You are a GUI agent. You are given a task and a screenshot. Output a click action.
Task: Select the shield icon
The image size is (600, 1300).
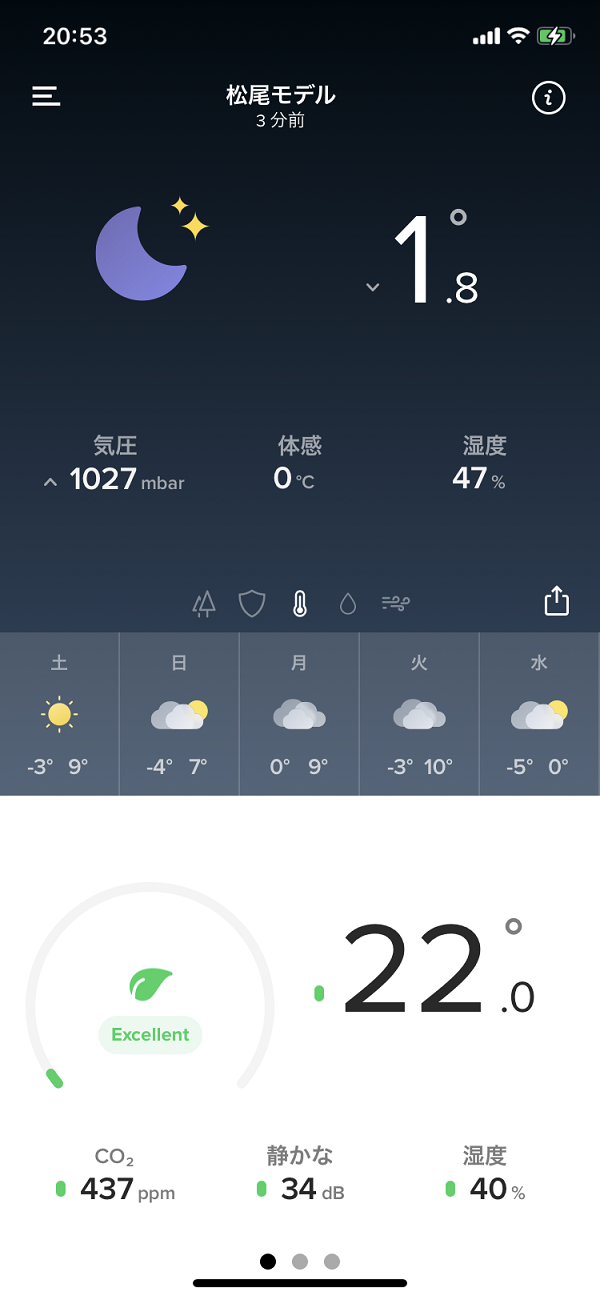tap(252, 603)
